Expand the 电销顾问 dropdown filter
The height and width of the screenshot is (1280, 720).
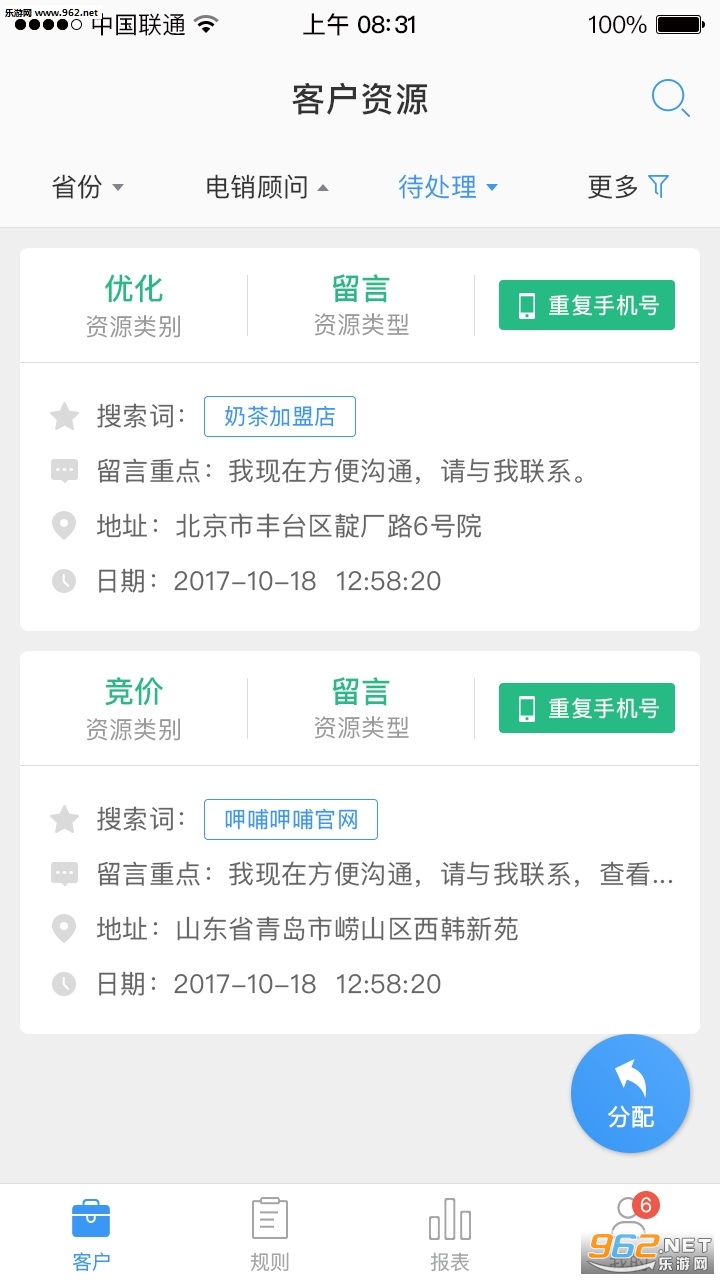pyautogui.click(x=266, y=187)
